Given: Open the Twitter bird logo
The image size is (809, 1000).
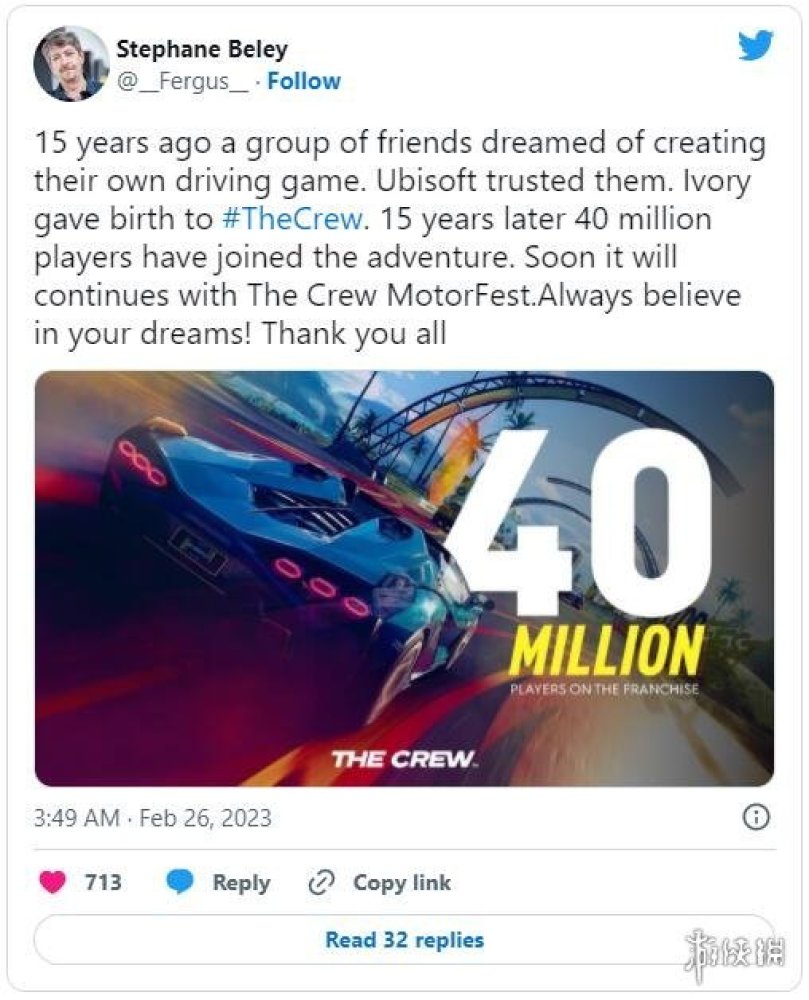Looking at the screenshot, I should coord(755,46).
